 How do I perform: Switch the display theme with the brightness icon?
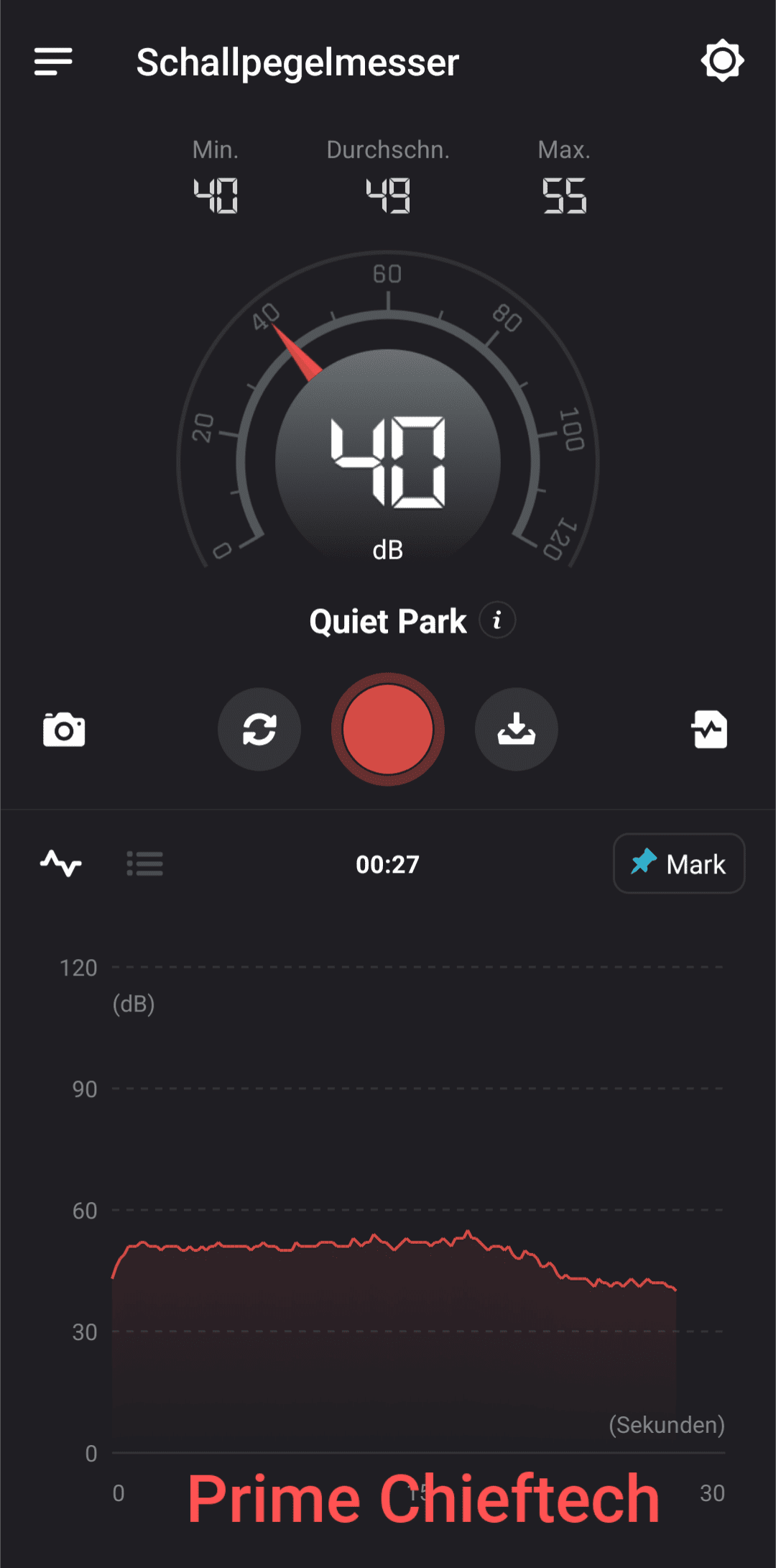tap(722, 61)
